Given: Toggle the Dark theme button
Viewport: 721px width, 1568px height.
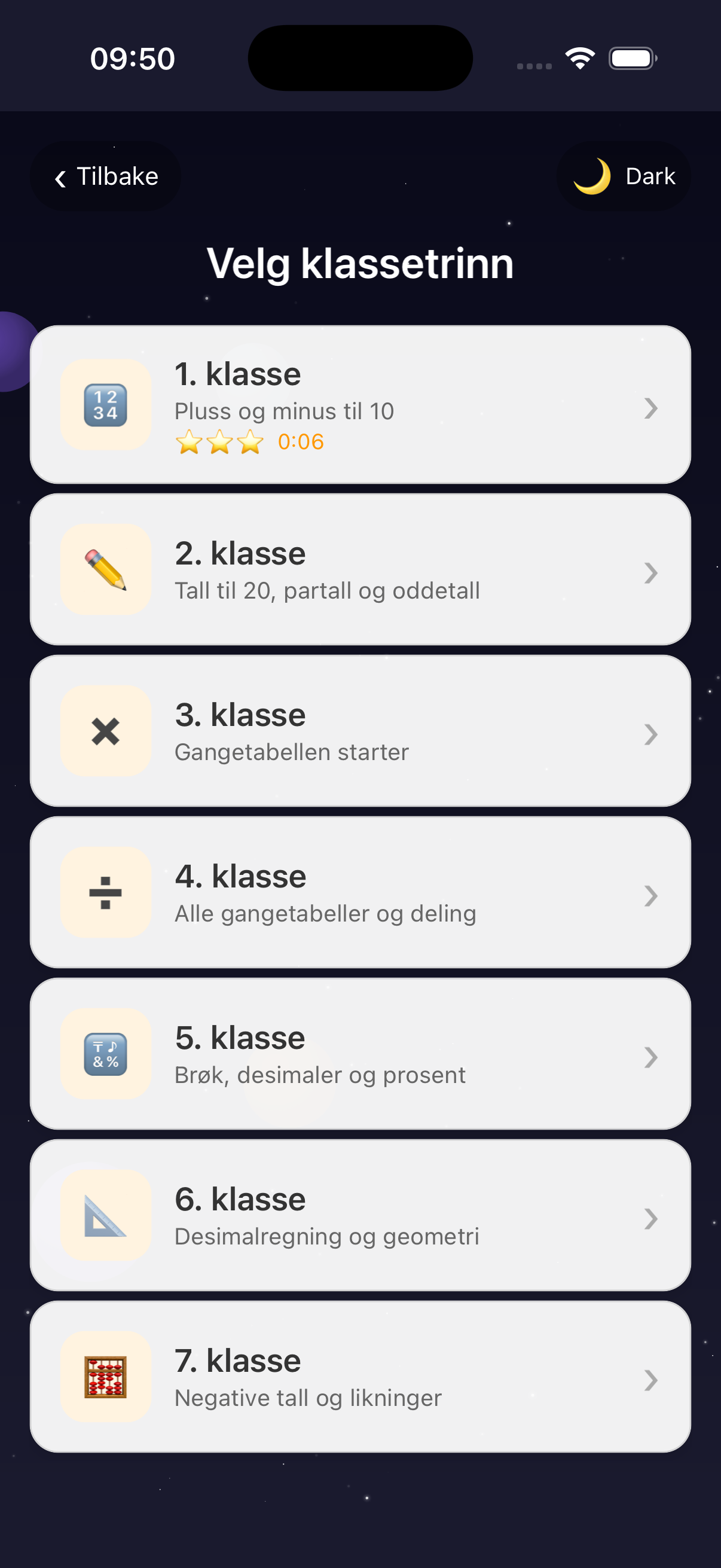Looking at the screenshot, I should coord(624,176).
